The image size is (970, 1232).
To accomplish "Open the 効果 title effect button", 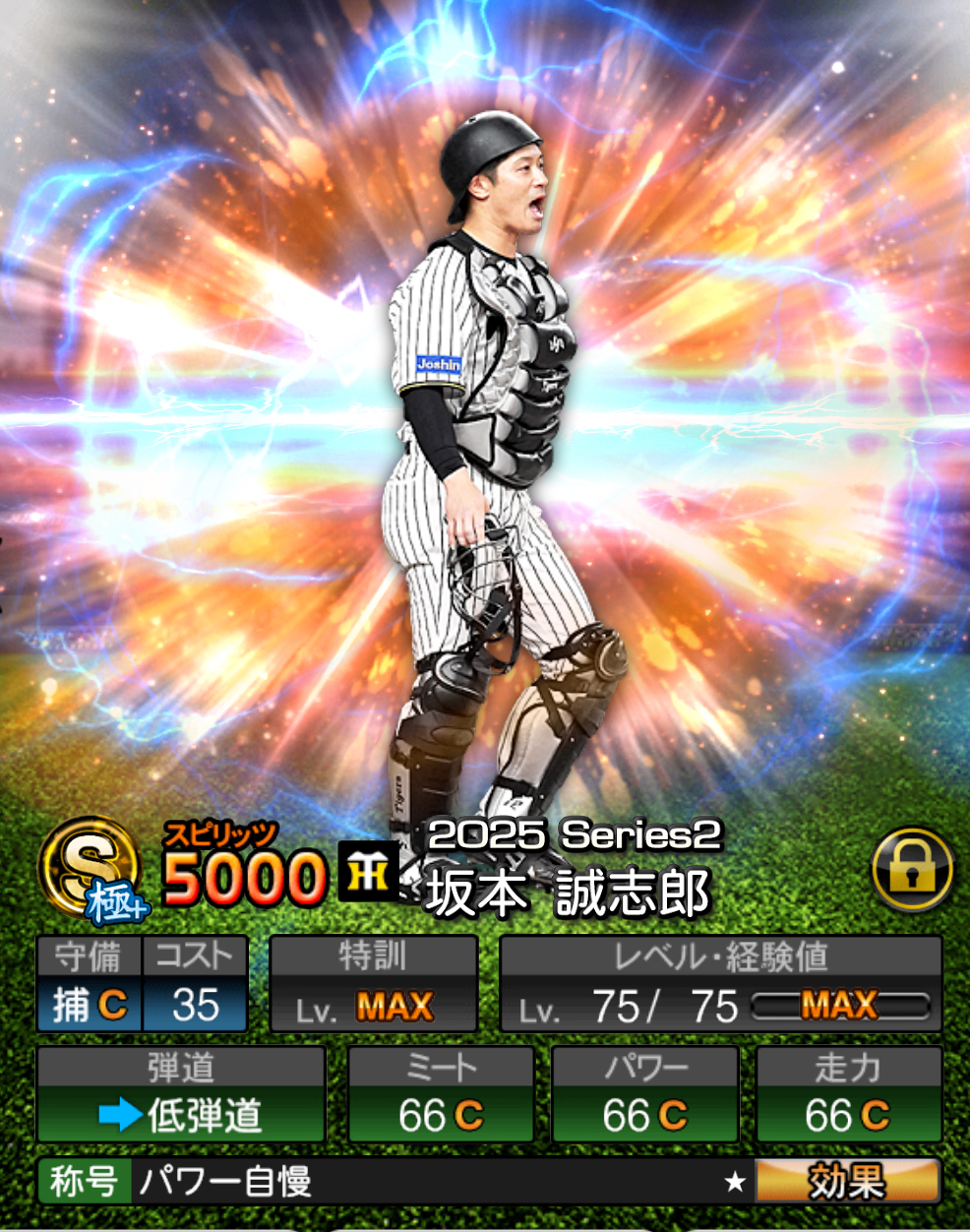I will 845,1181.
